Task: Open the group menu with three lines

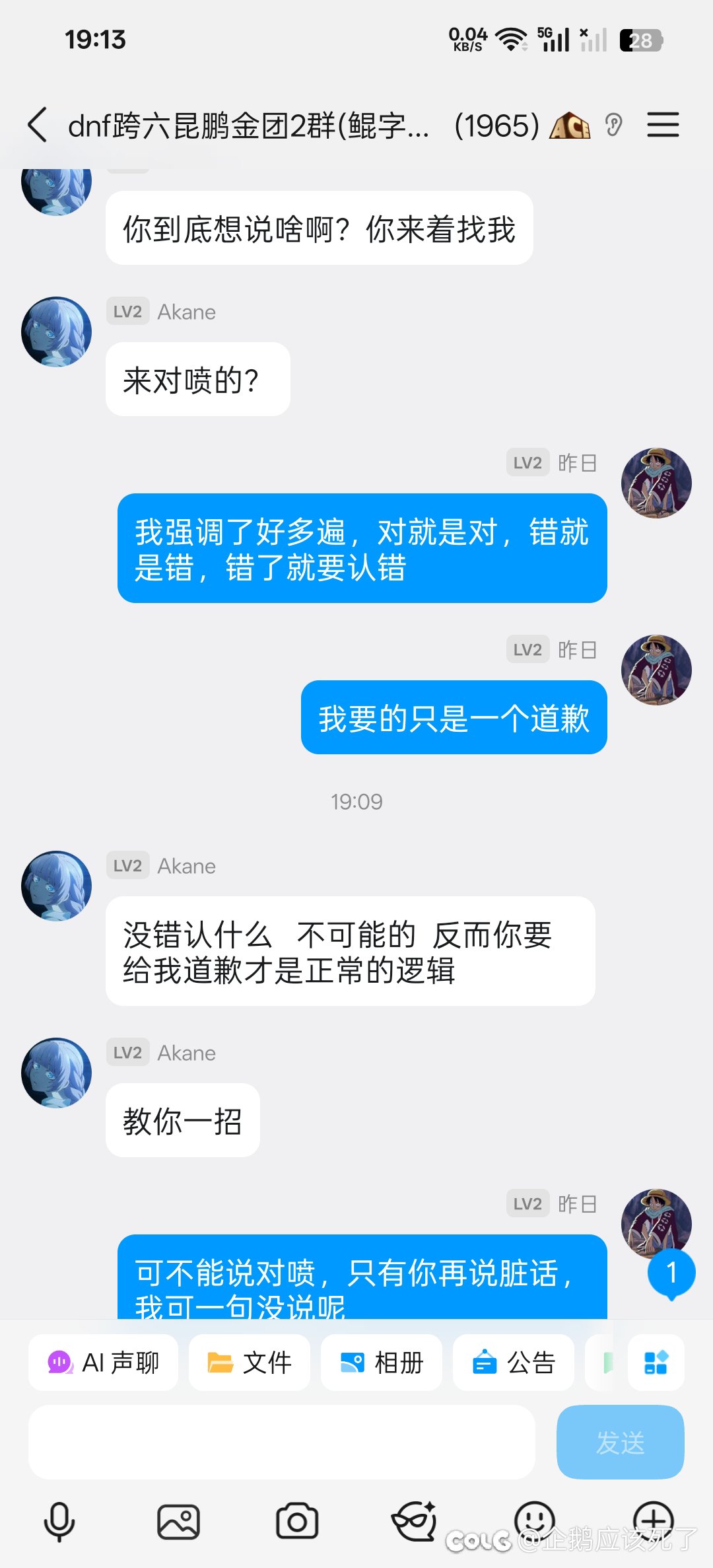Action: point(663,125)
